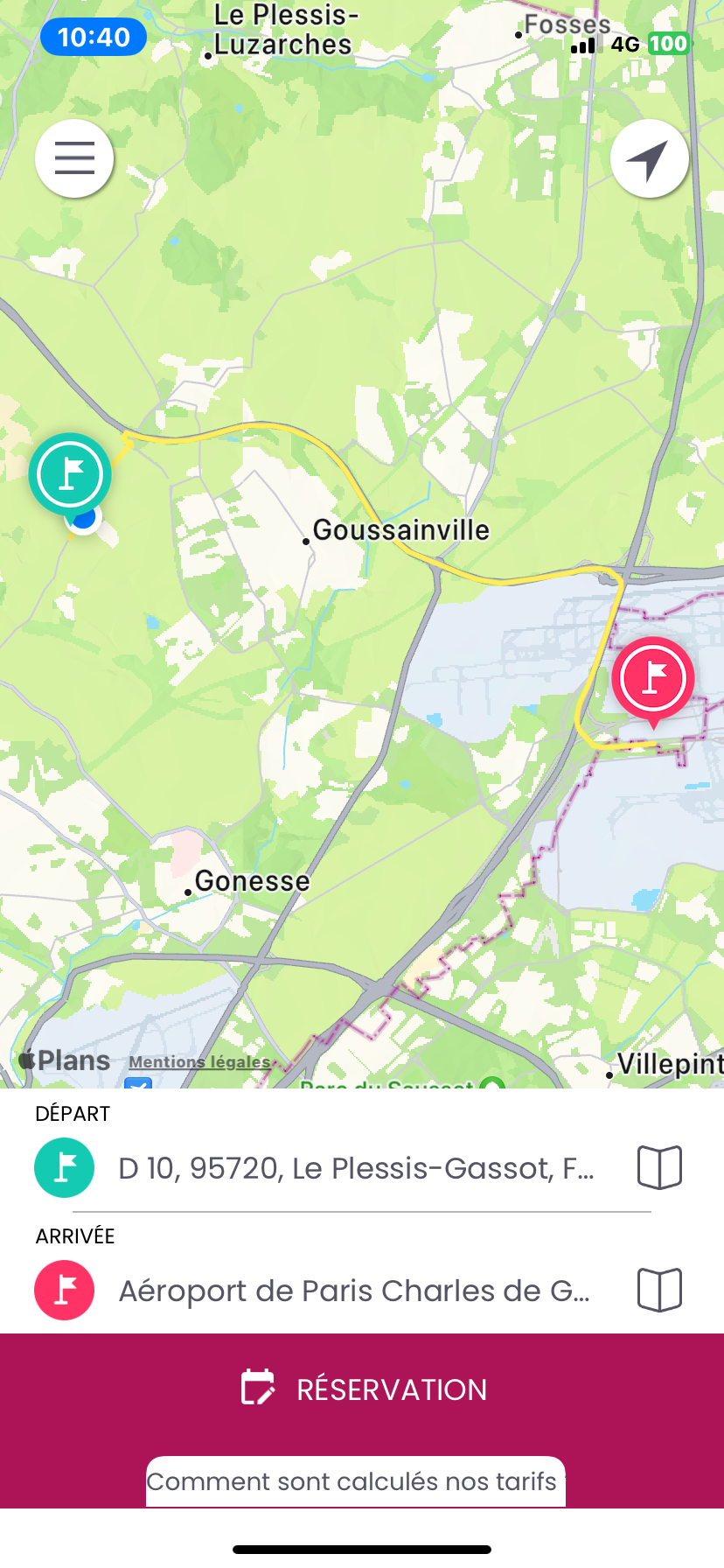
Task: Select the red arrival flag marker
Action: pyautogui.click(x=653, y=680)
